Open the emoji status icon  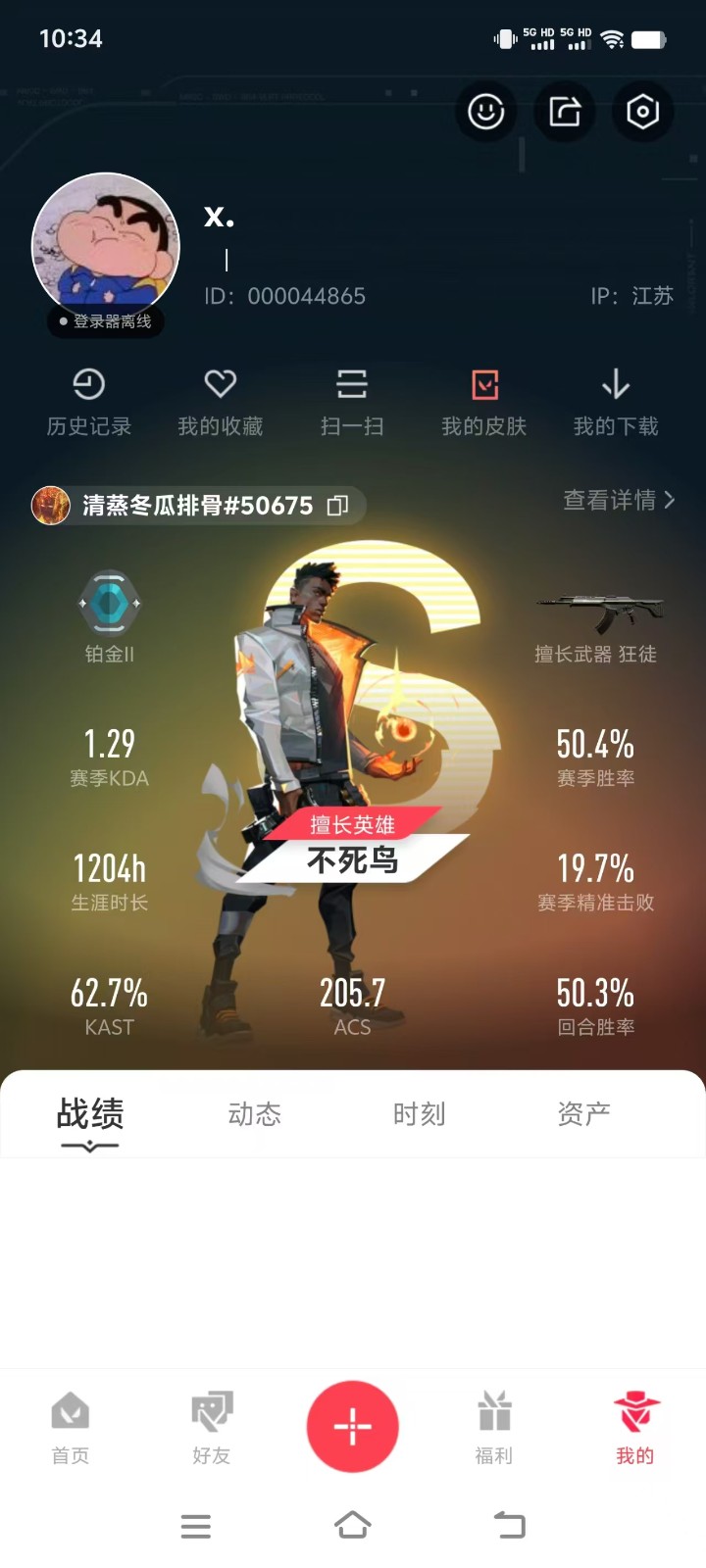(x=485, y=112)
